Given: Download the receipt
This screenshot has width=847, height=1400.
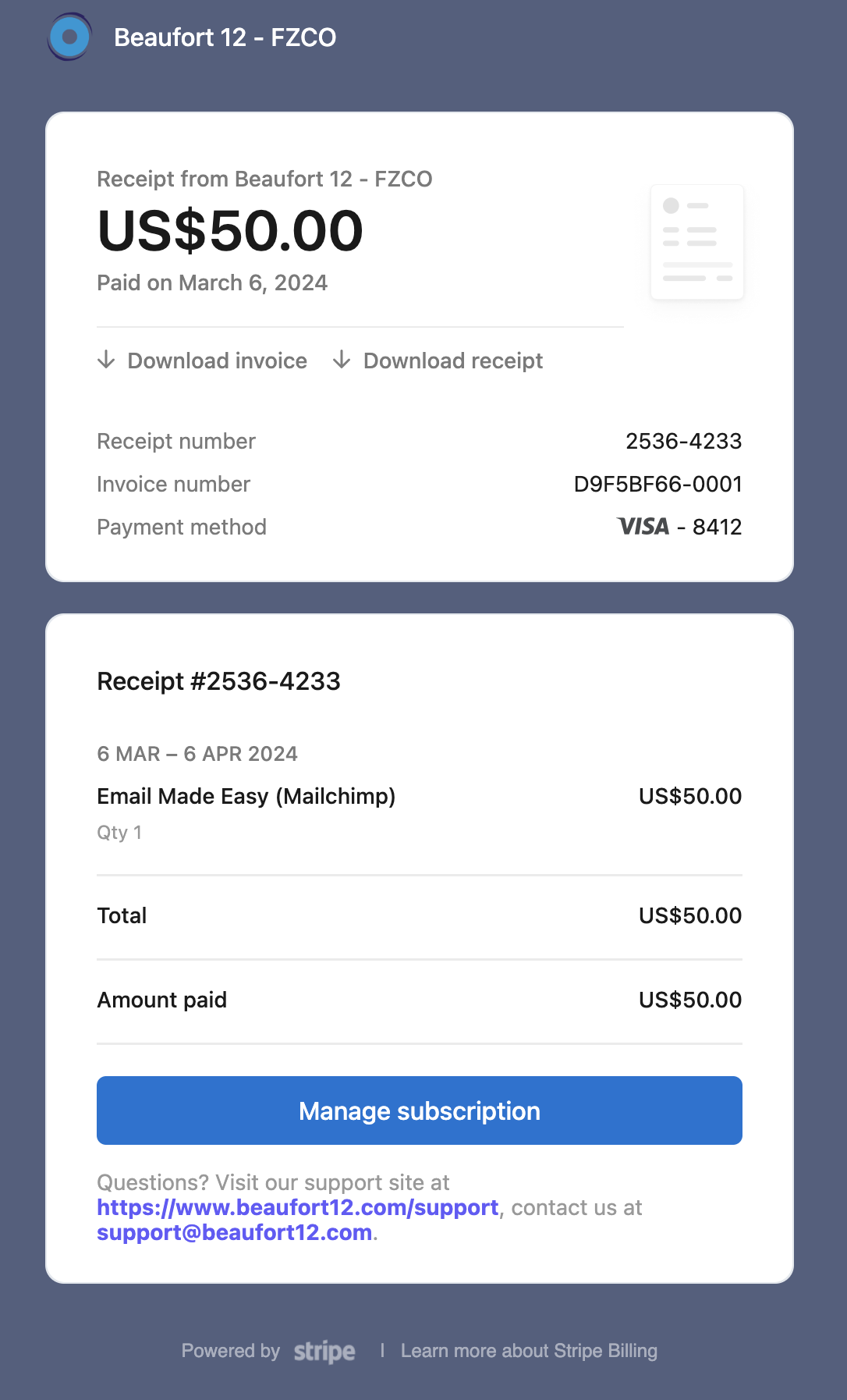Looking at the screenshot, I should click(438, 361).
